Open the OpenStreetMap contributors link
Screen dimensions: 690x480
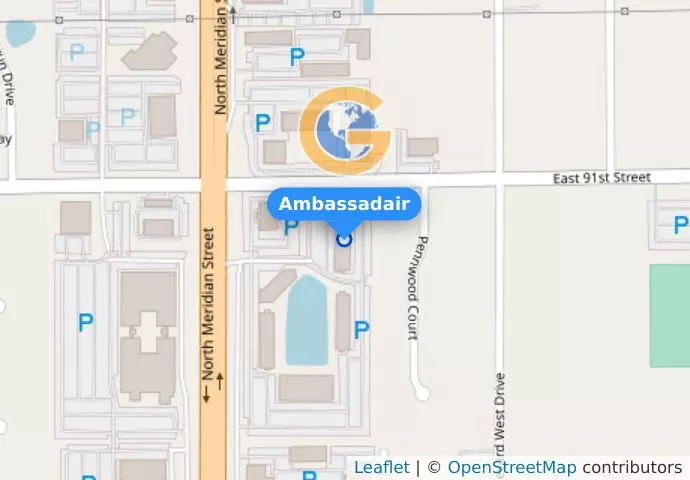point(511,467)
